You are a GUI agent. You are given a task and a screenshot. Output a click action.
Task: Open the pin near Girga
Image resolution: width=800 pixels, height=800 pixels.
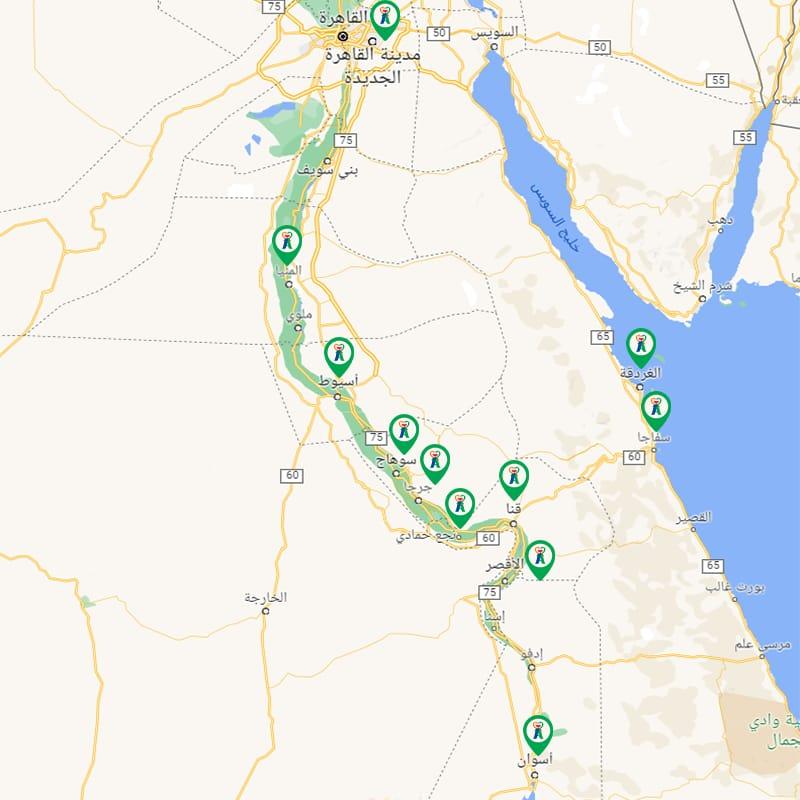pyautogui.click(x=434, y=461)
